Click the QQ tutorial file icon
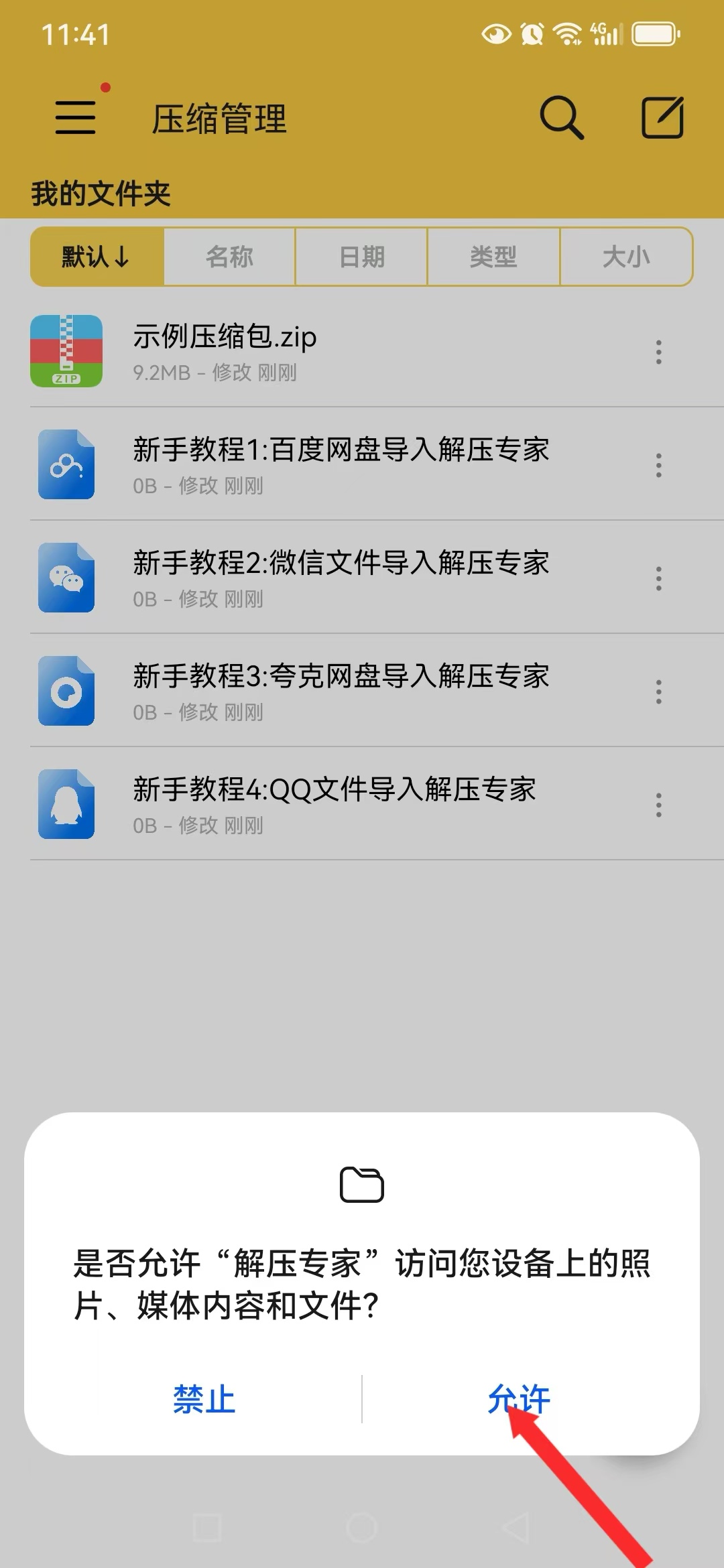 point(66,804)
